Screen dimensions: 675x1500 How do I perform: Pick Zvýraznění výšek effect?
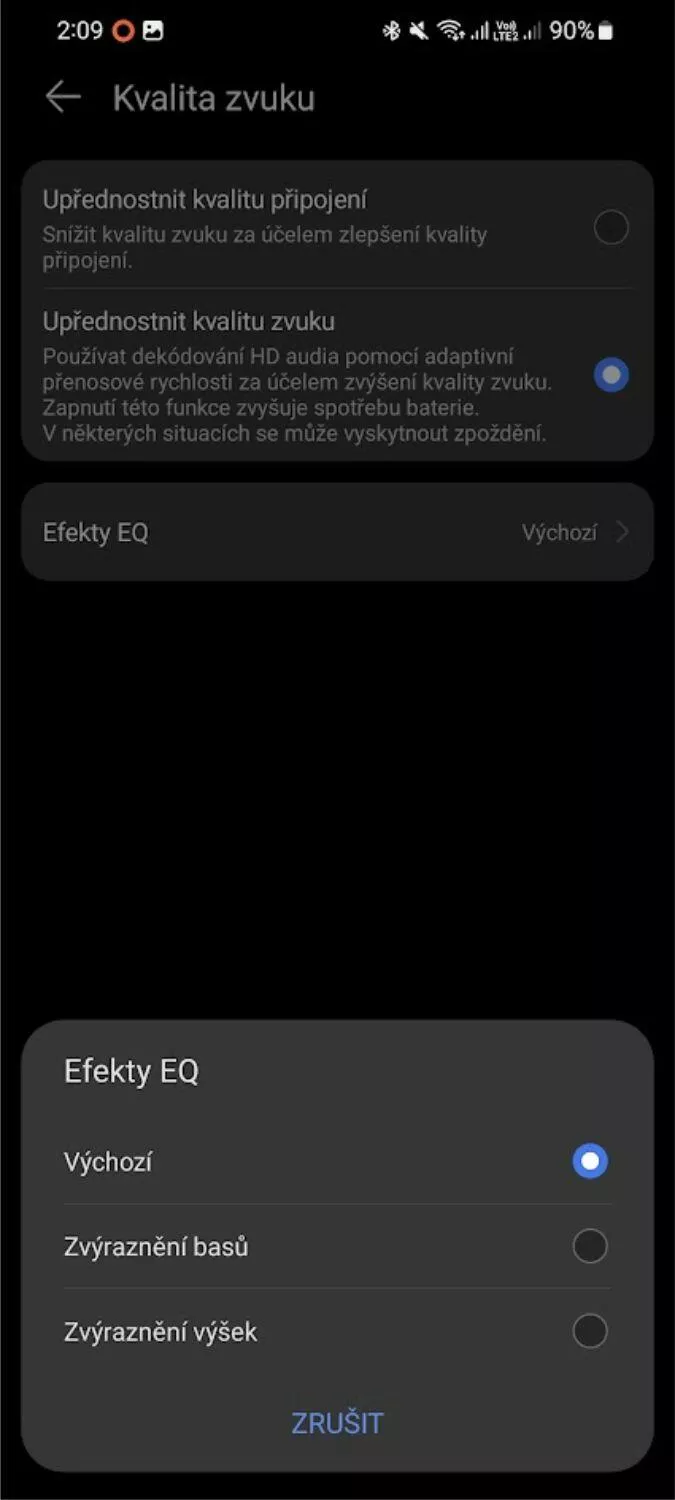[337, 1332]
